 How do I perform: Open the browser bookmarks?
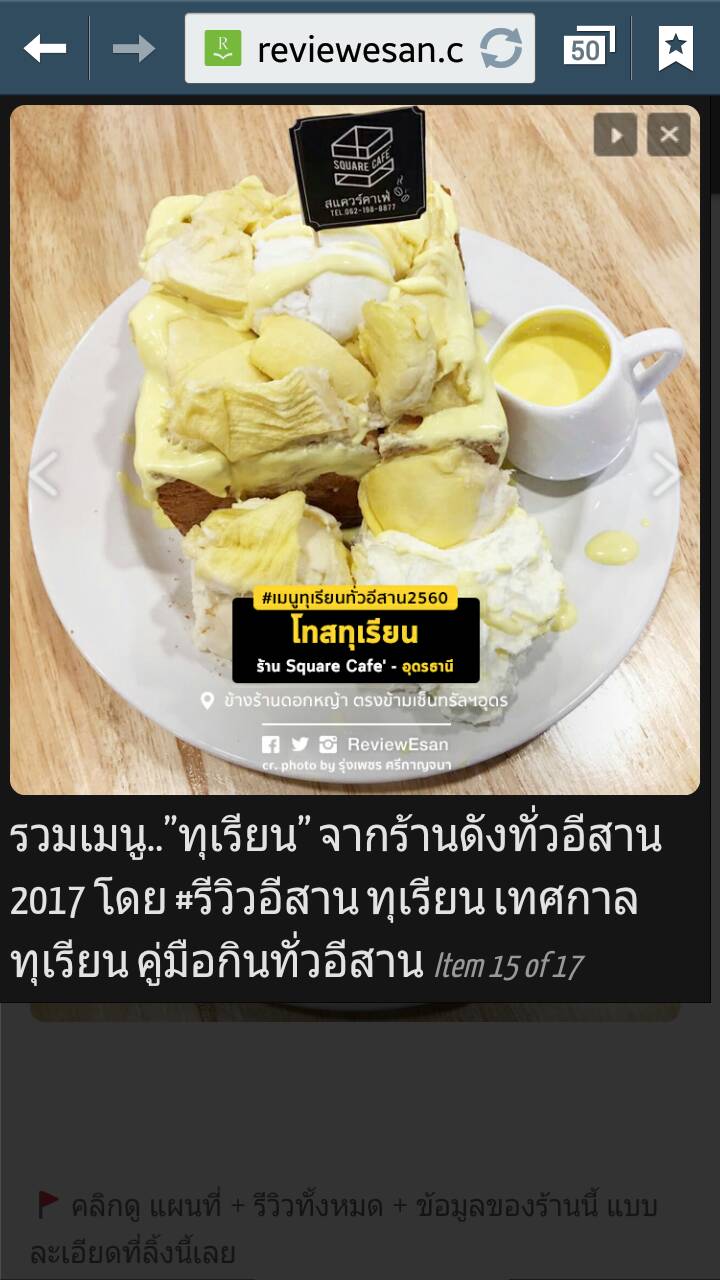(x=676, y=47)
